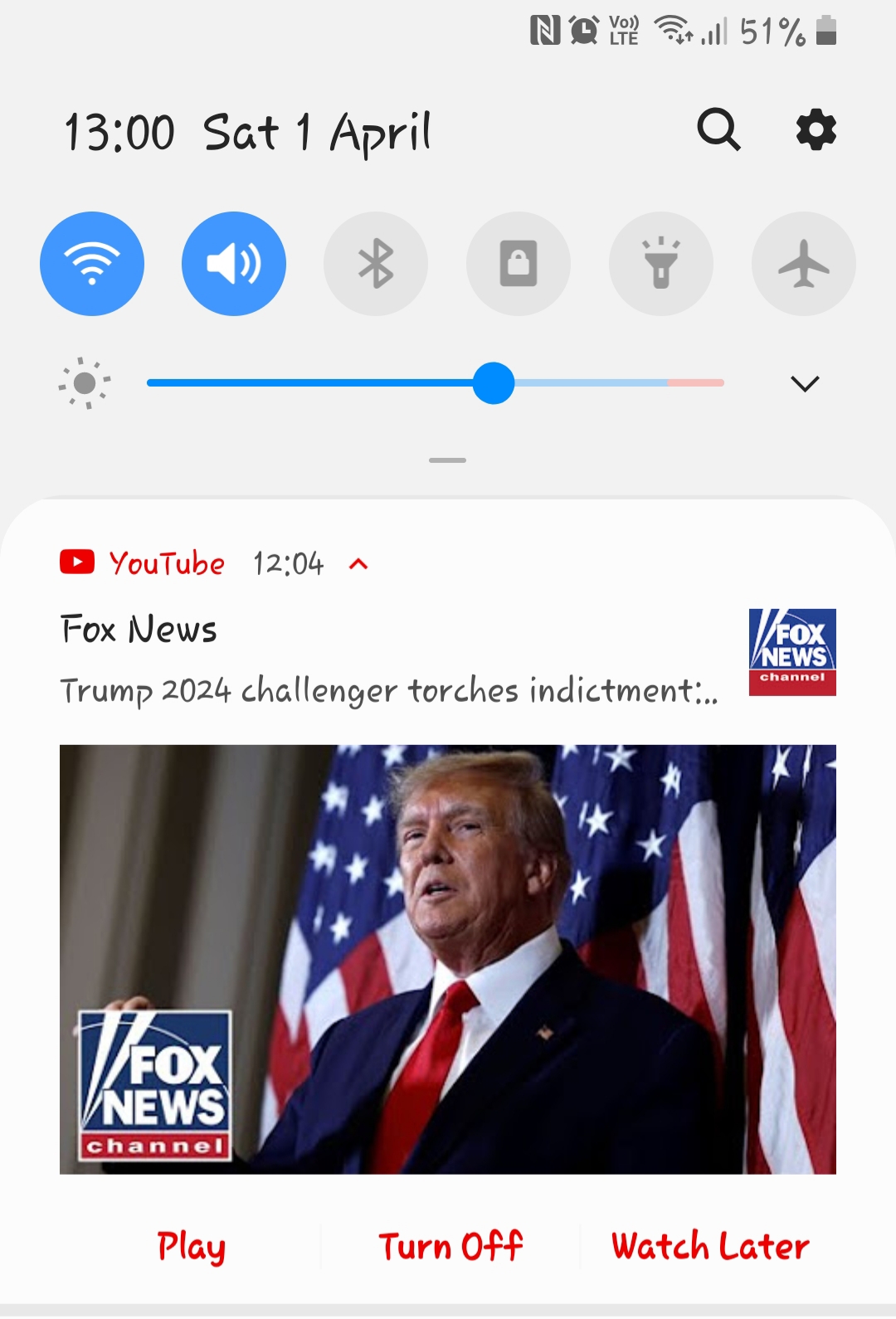The width and height of the screenshot is (896, 1319).
Task: Enable Bluetooth quick toggle
Action: (x=376, y=264)
